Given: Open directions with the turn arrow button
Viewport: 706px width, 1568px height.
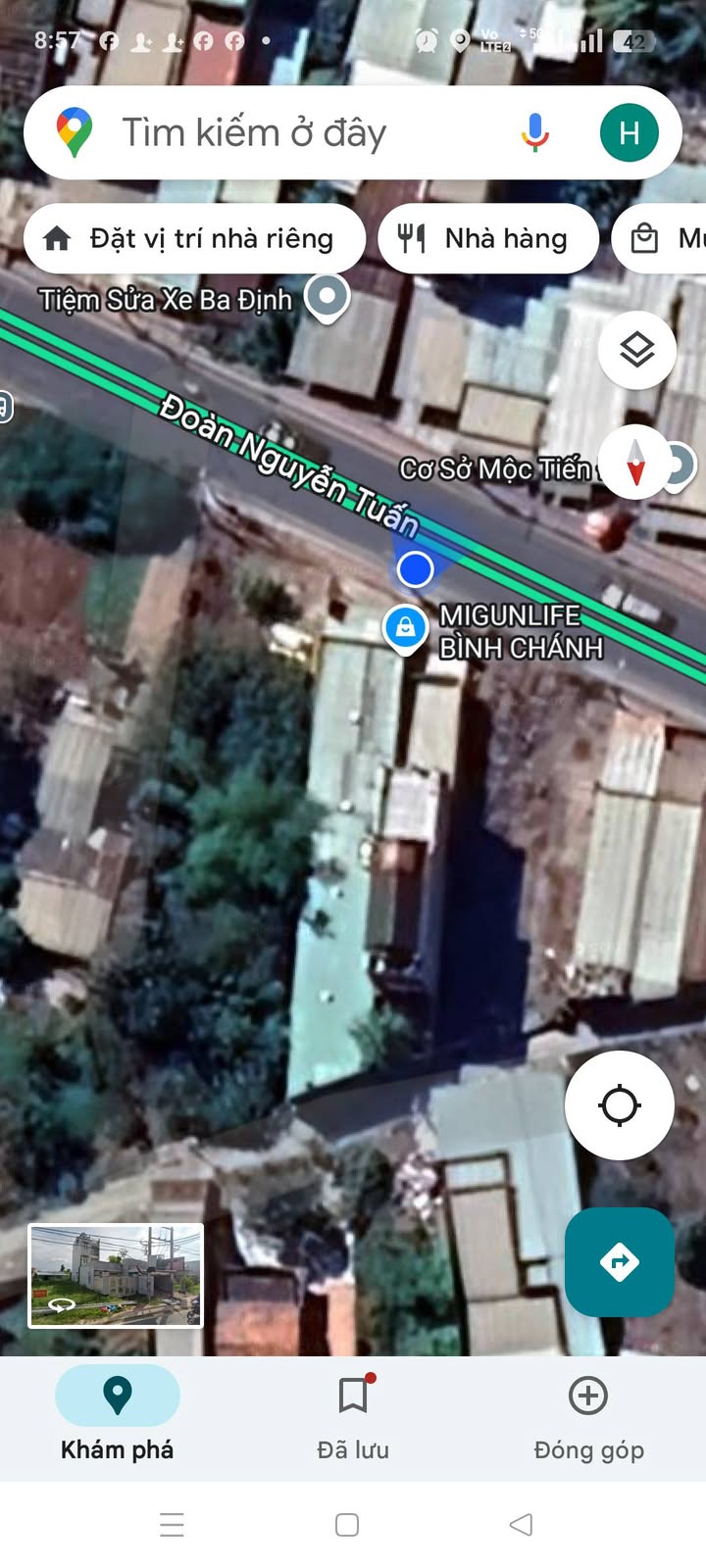Looking at the screenshot, I should [x=620, y=1261].
